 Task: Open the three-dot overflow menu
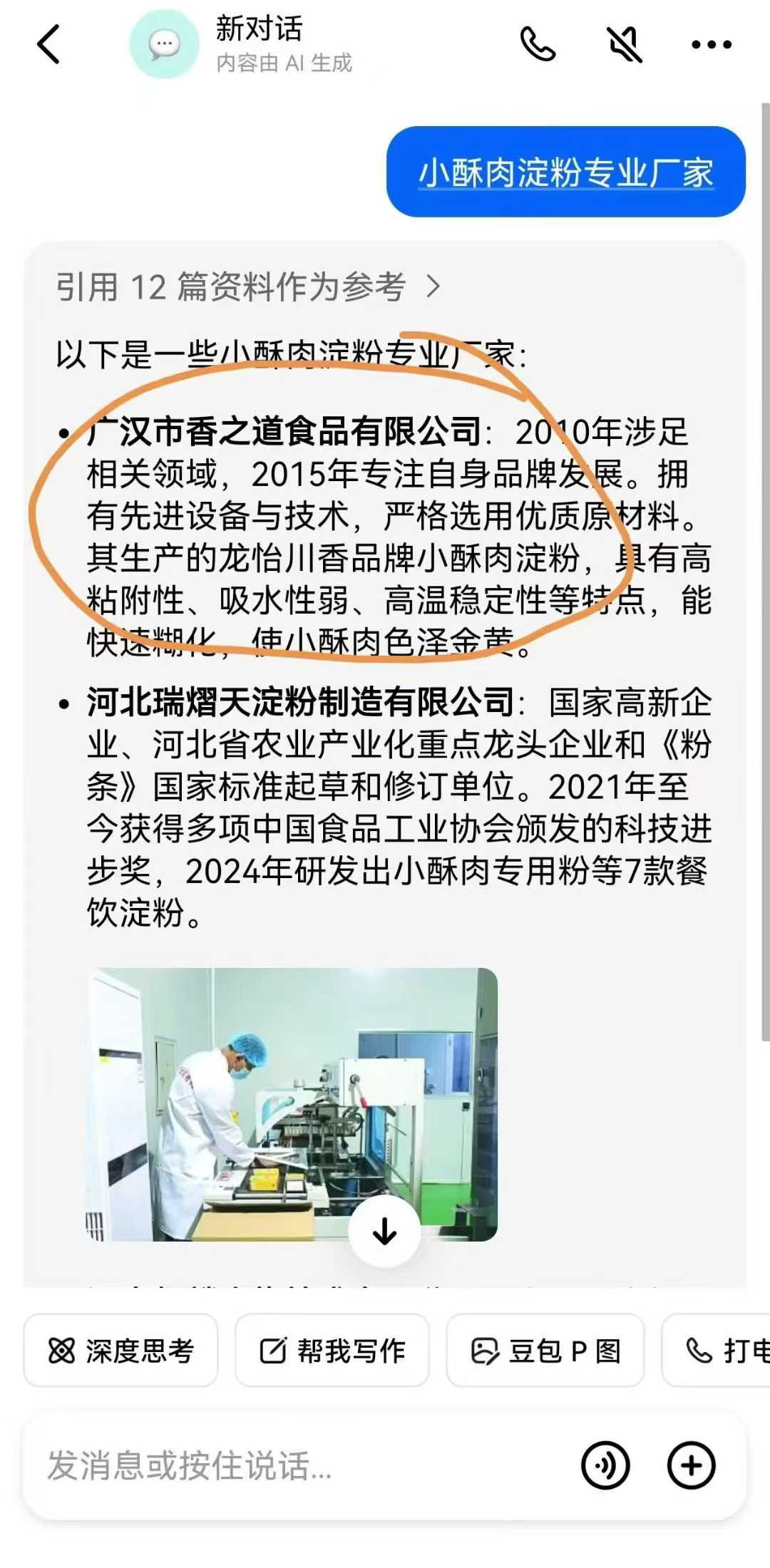[x=711, y=44]
